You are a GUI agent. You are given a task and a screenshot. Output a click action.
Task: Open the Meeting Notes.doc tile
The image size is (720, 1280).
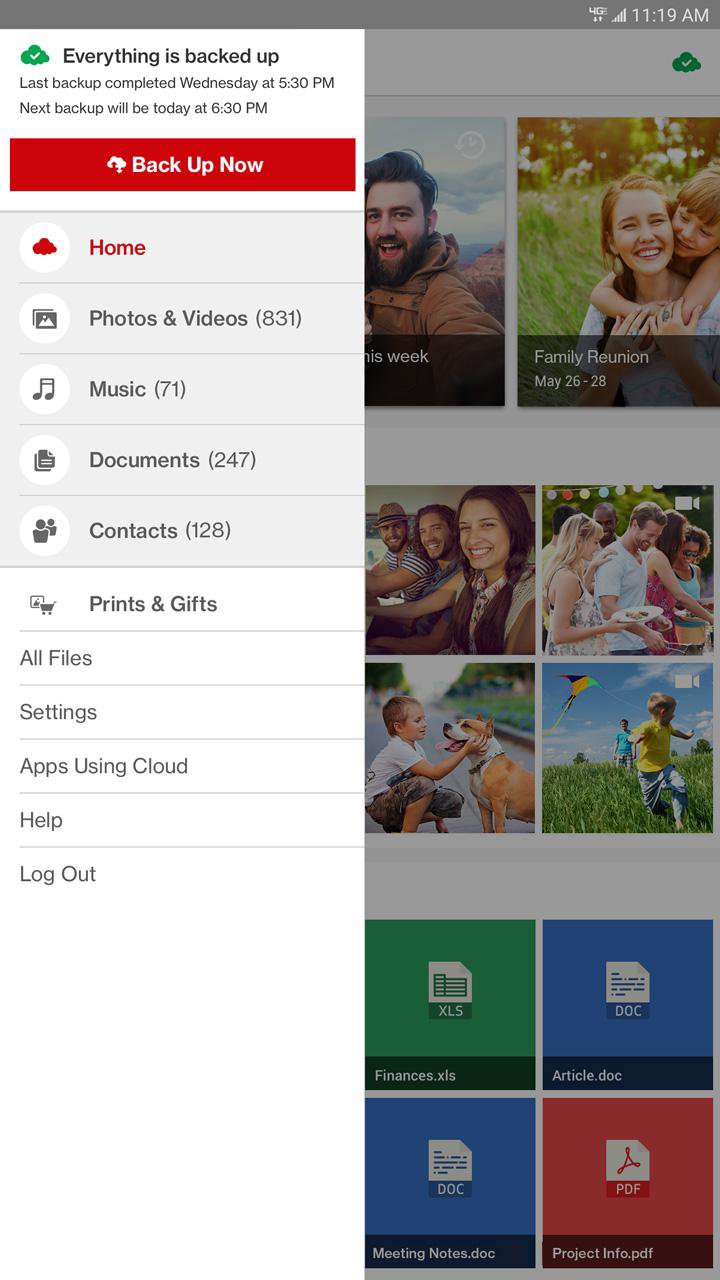[450, 1183]
